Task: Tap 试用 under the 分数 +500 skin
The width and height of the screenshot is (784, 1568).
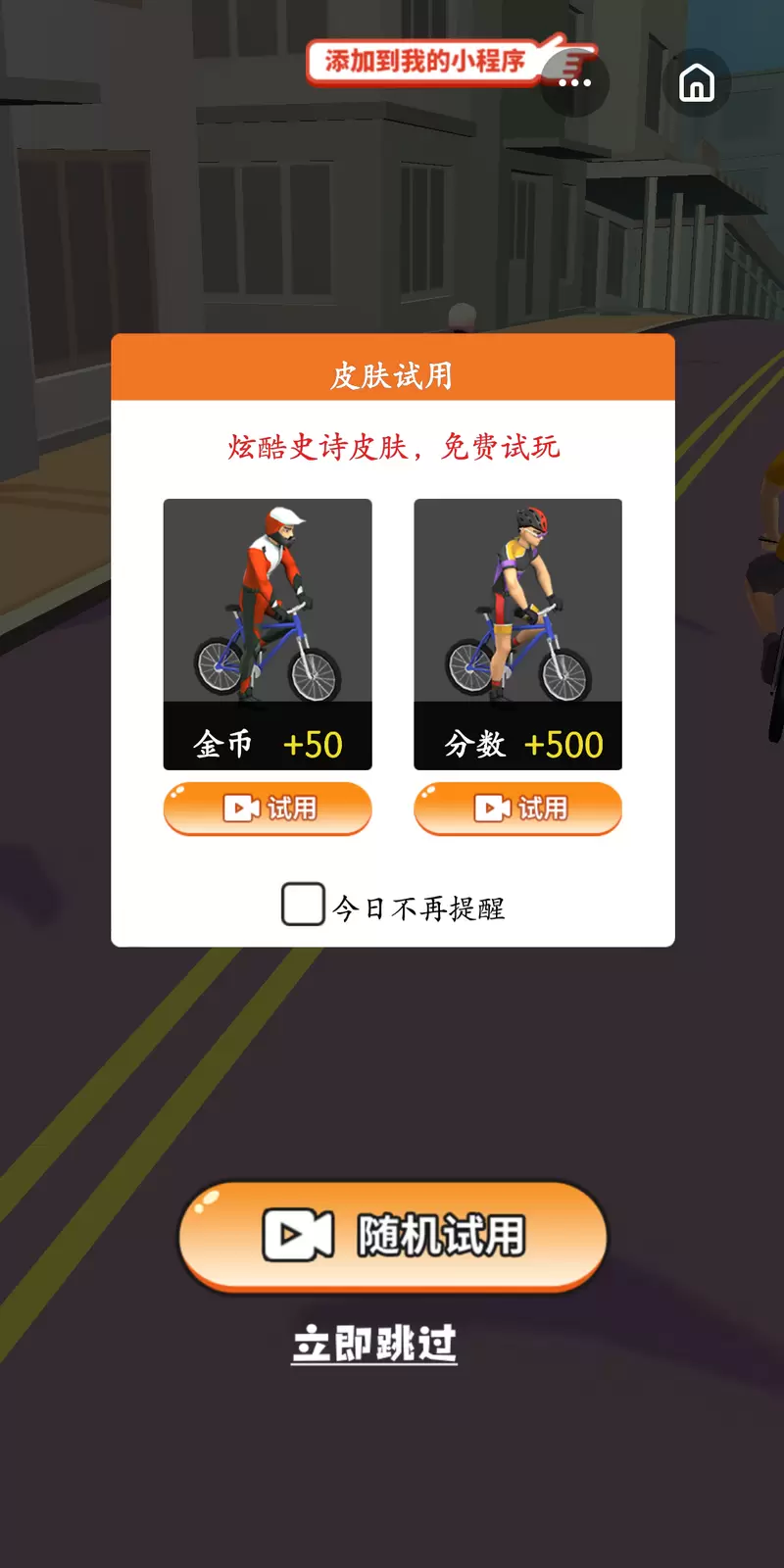Action: [517, 808]
